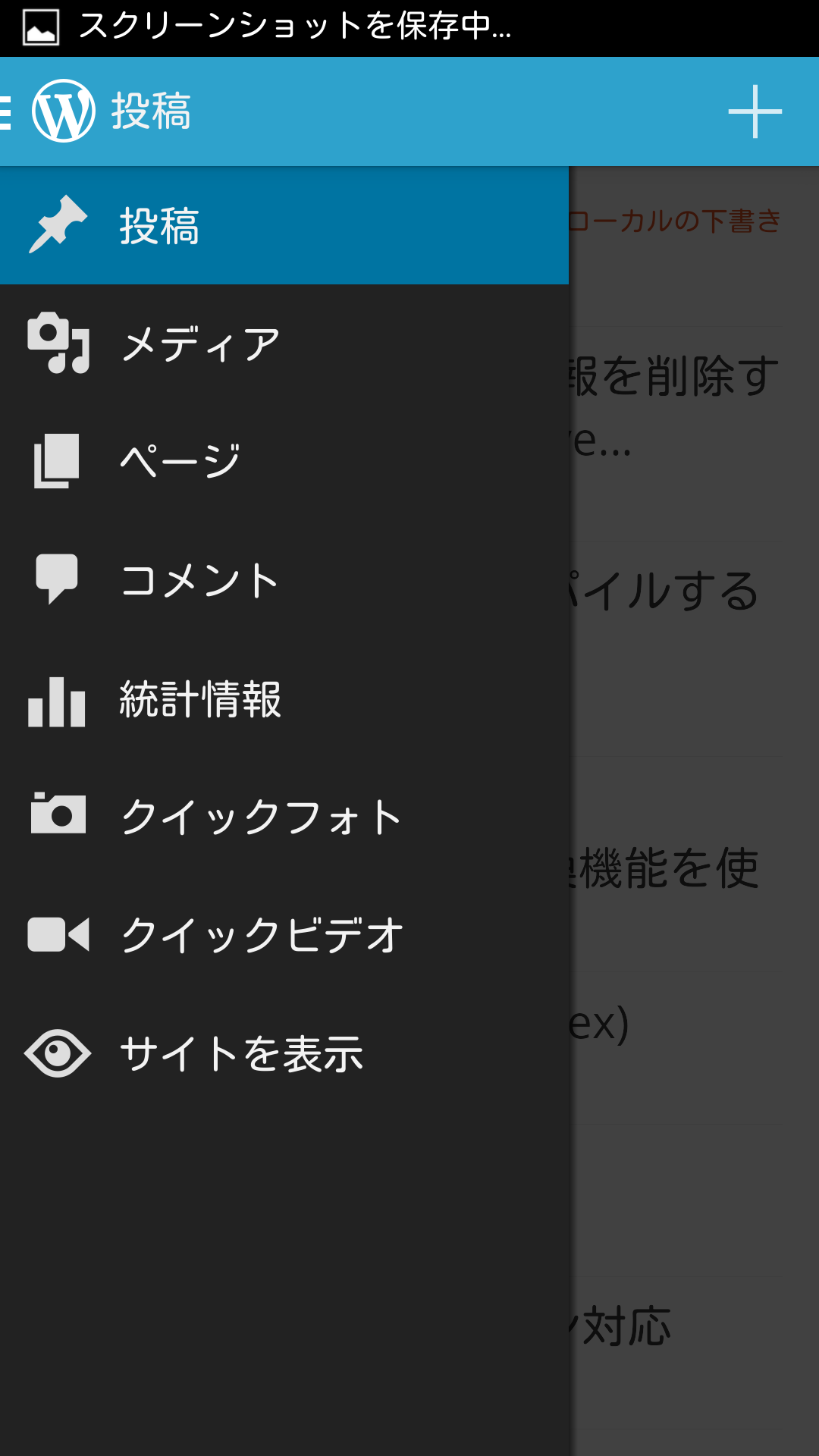This screenshot has height=1456, width=819.
Task: Select 投稿 in the drawer menu
Action: click(x=284, y=225)
